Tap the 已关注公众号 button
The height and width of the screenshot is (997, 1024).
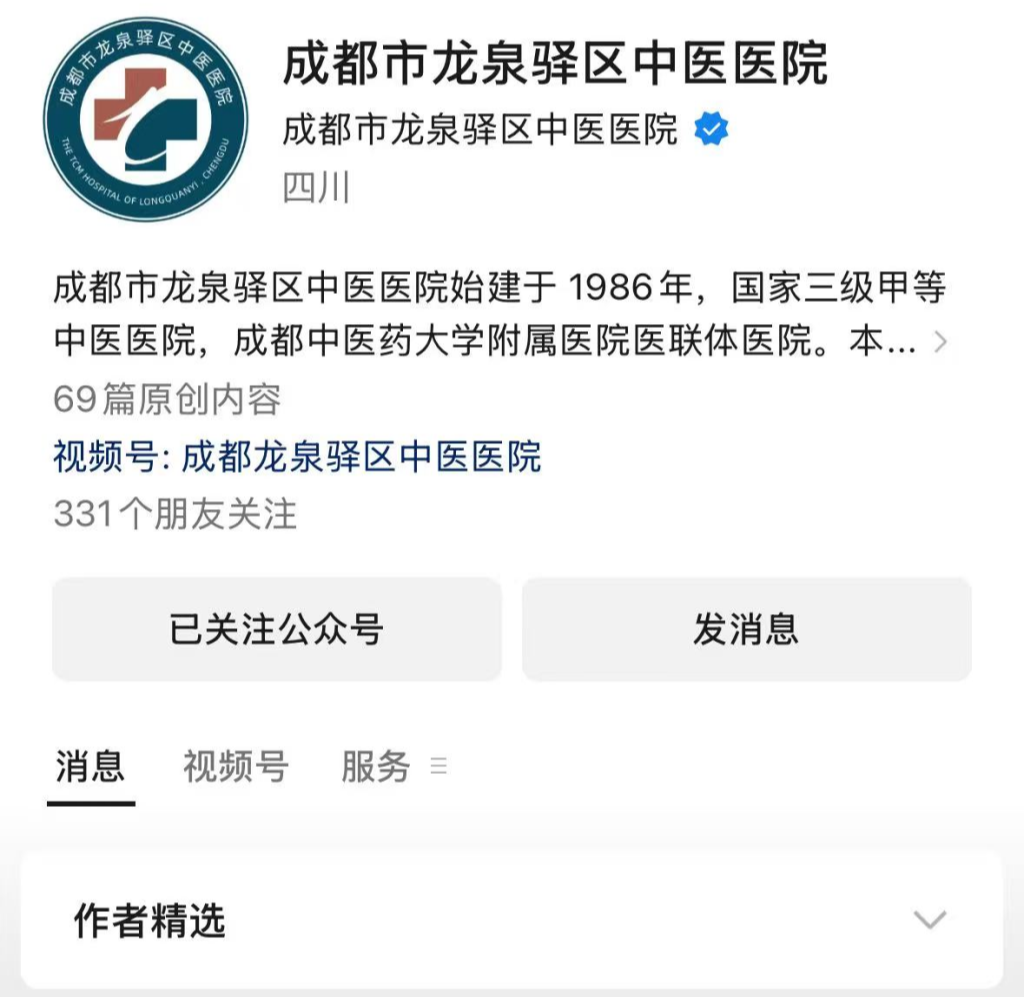(276, 629)
